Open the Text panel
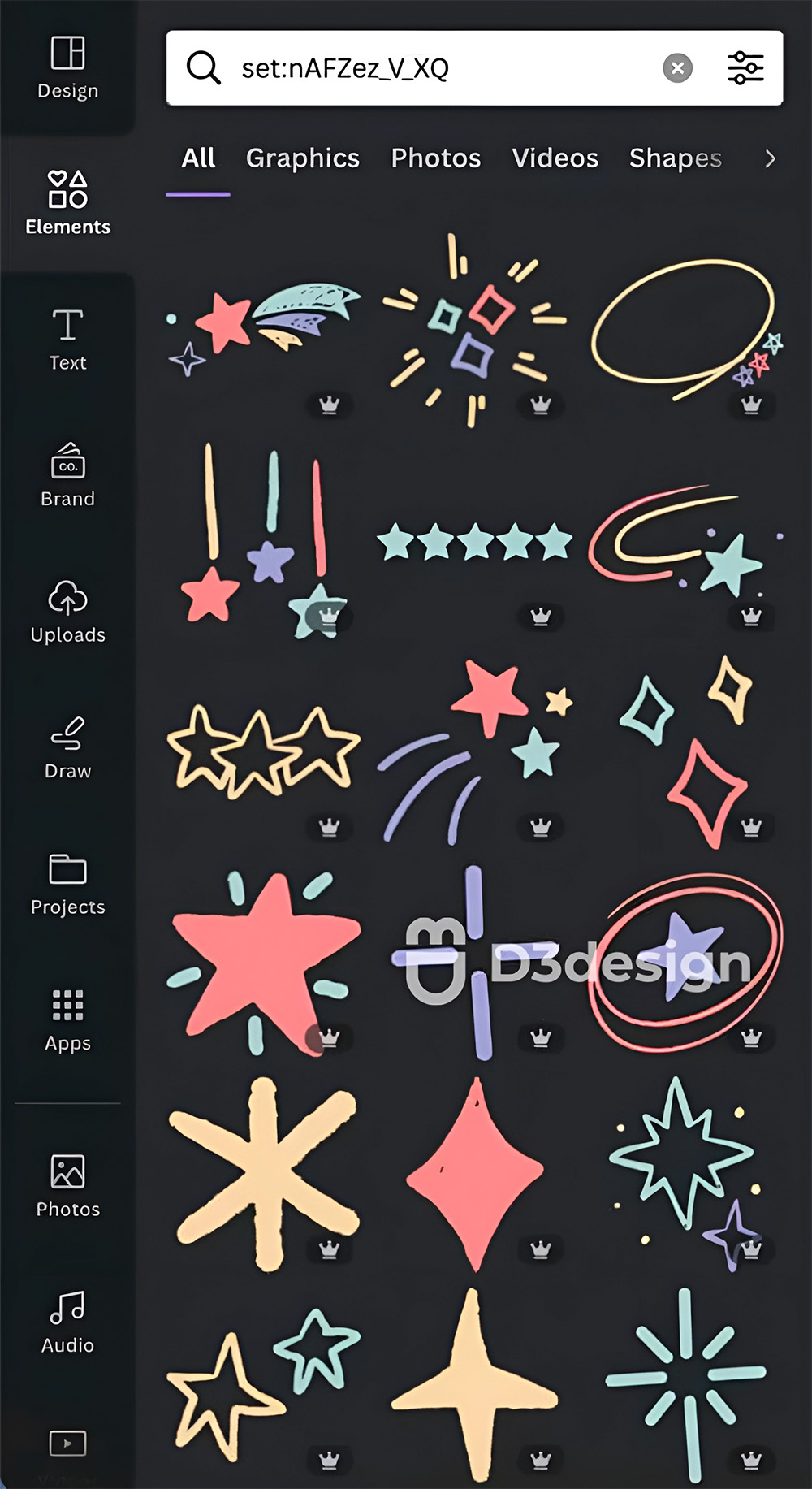This screenshot has height=1489, width=812. coord(67,340)
